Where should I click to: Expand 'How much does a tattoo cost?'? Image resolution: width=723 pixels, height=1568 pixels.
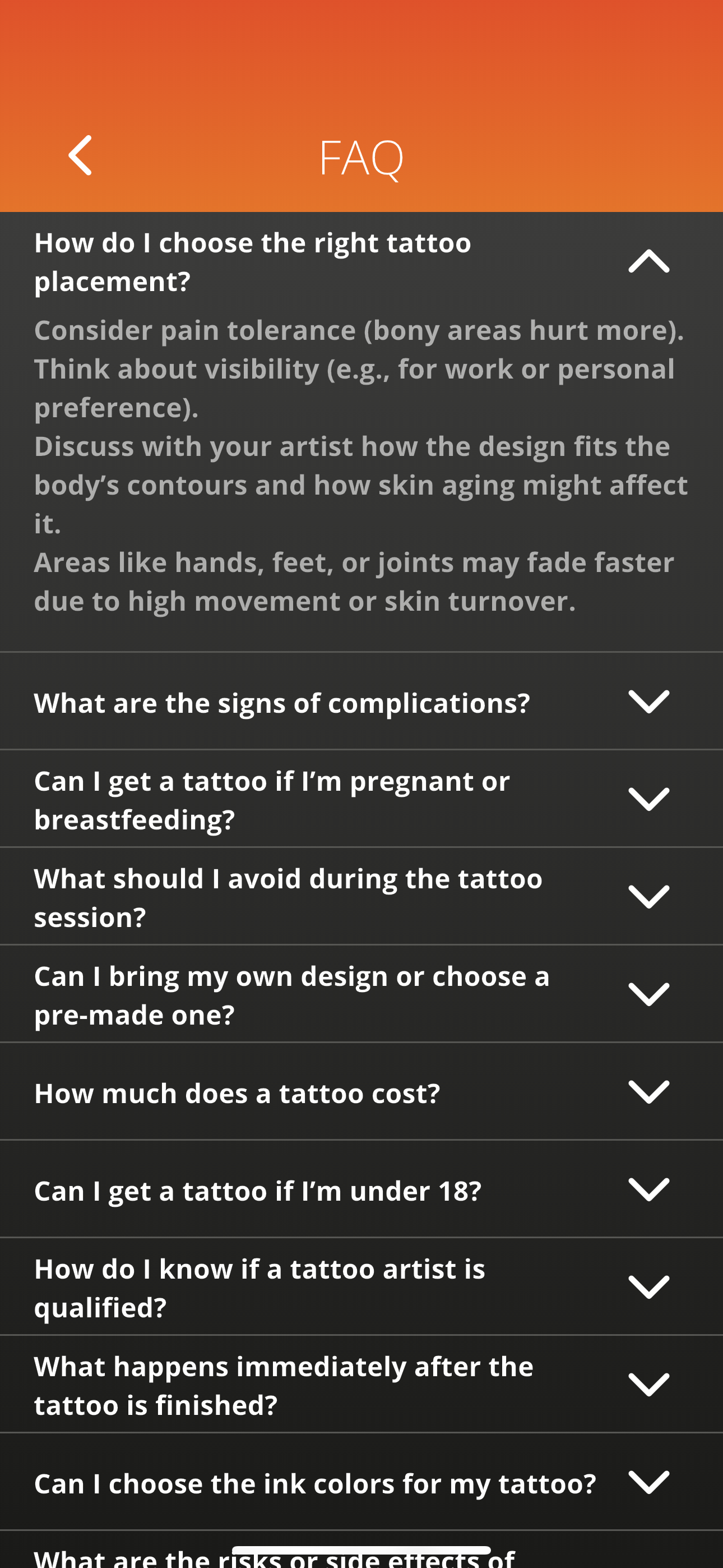tap(648, 1092)
